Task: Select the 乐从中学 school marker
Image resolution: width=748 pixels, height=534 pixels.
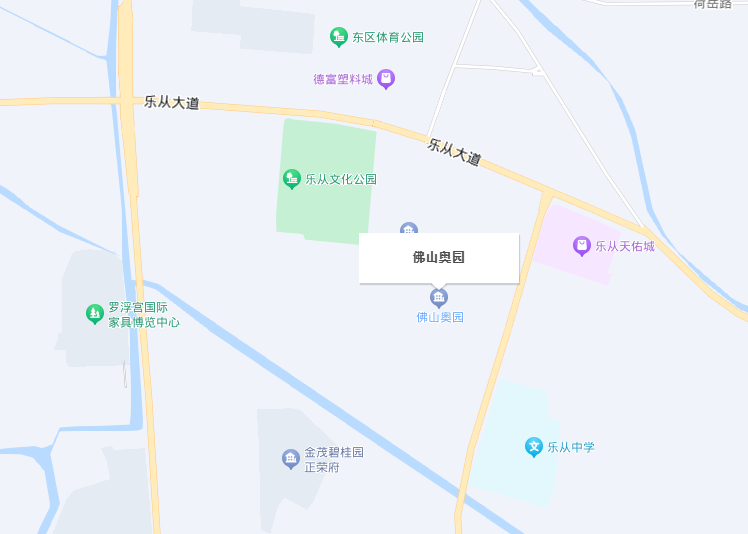Action: coord(534,447)
